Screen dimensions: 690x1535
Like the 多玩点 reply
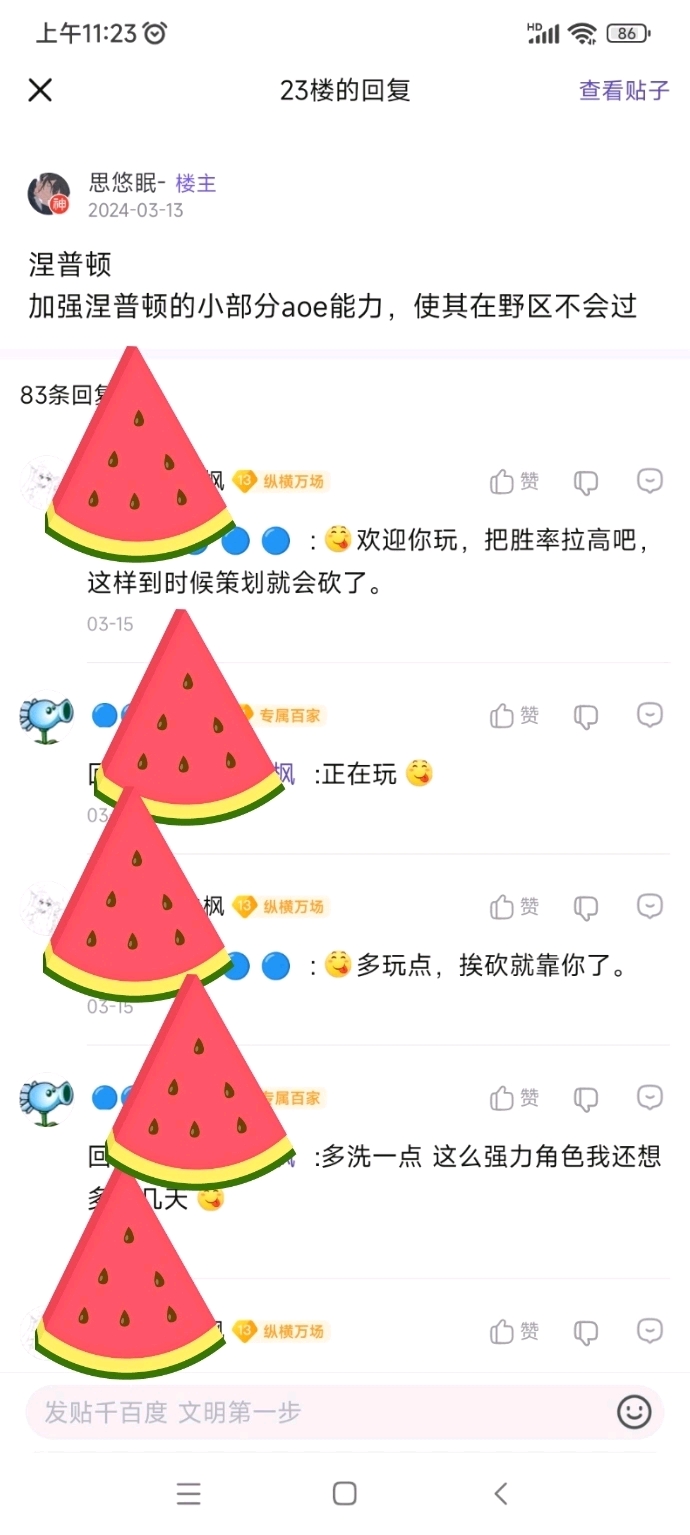point(515,907)
